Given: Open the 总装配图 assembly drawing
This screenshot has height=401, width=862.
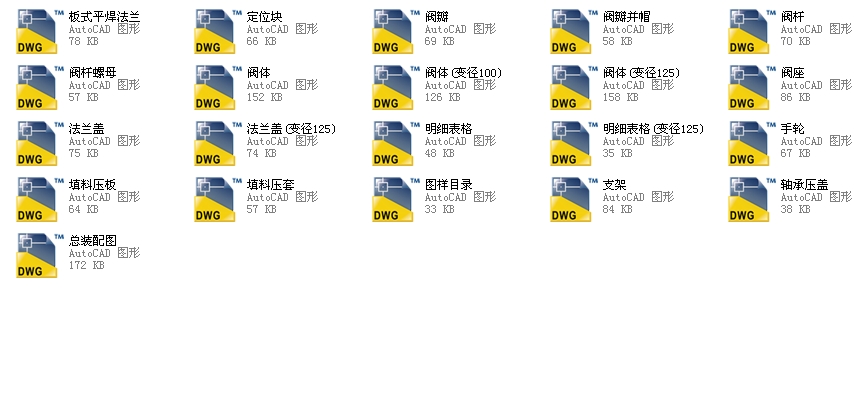Looking at the screenshot, I should pos(39,255).
